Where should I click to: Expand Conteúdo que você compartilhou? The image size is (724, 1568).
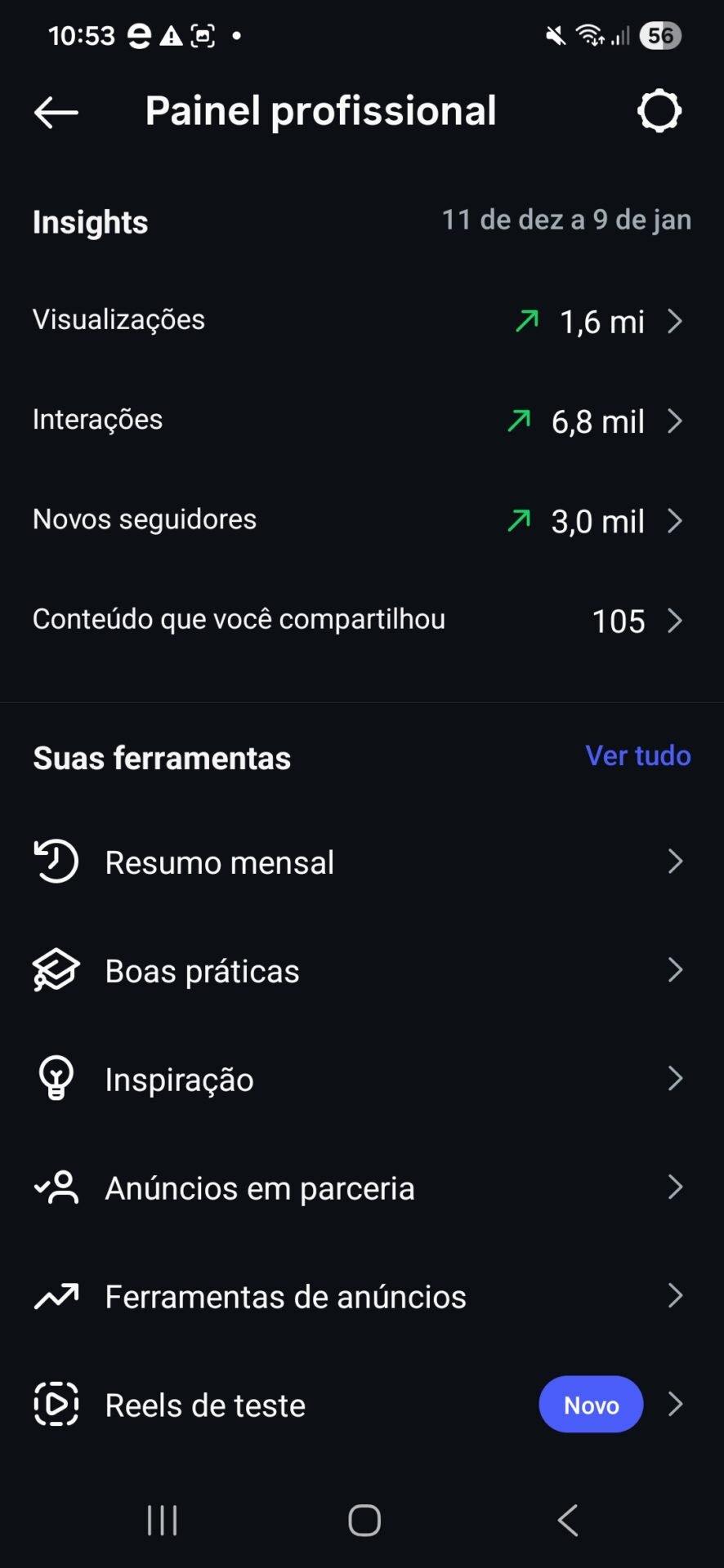[x=676, y=621]
